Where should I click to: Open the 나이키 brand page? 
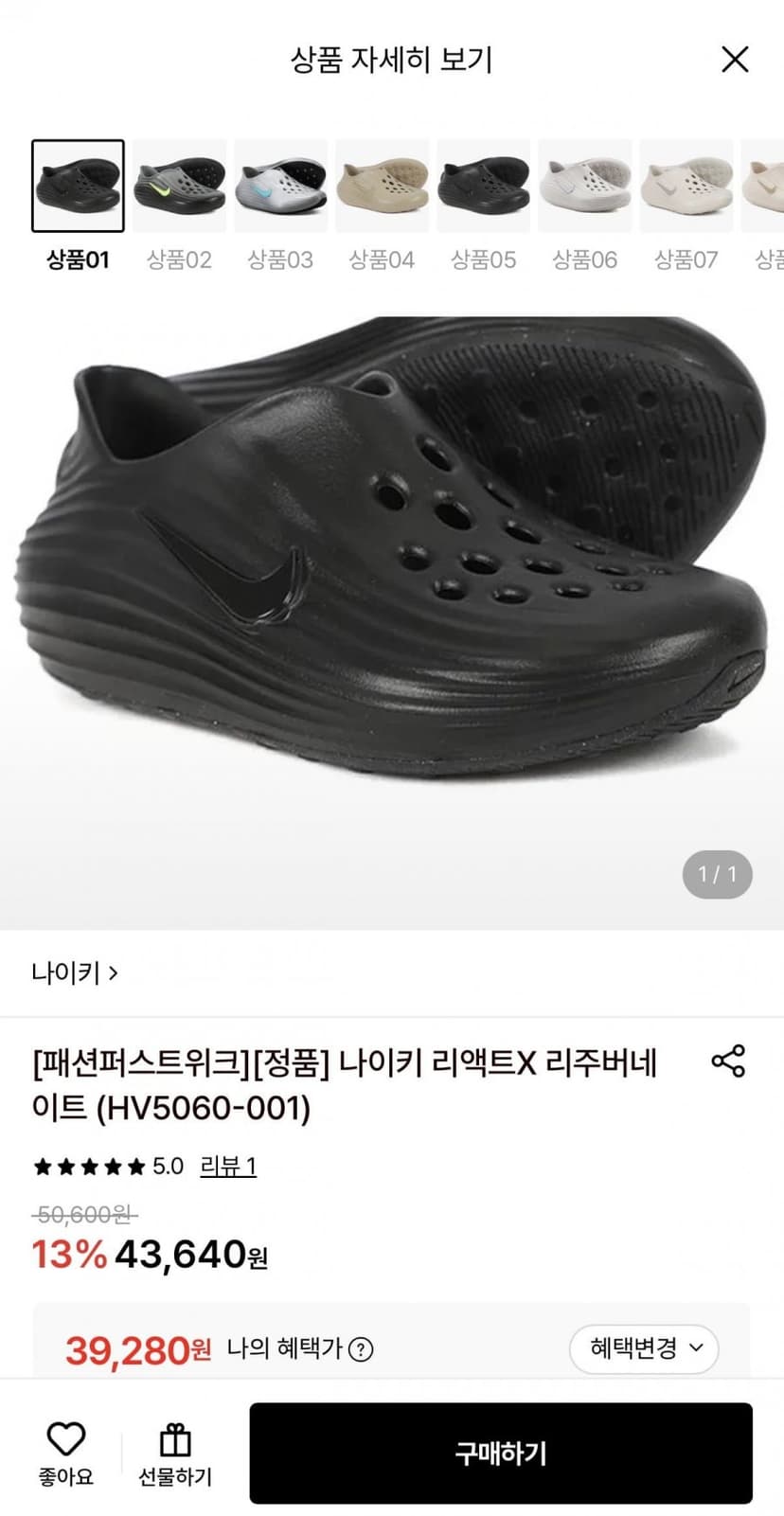pos(75,972)
